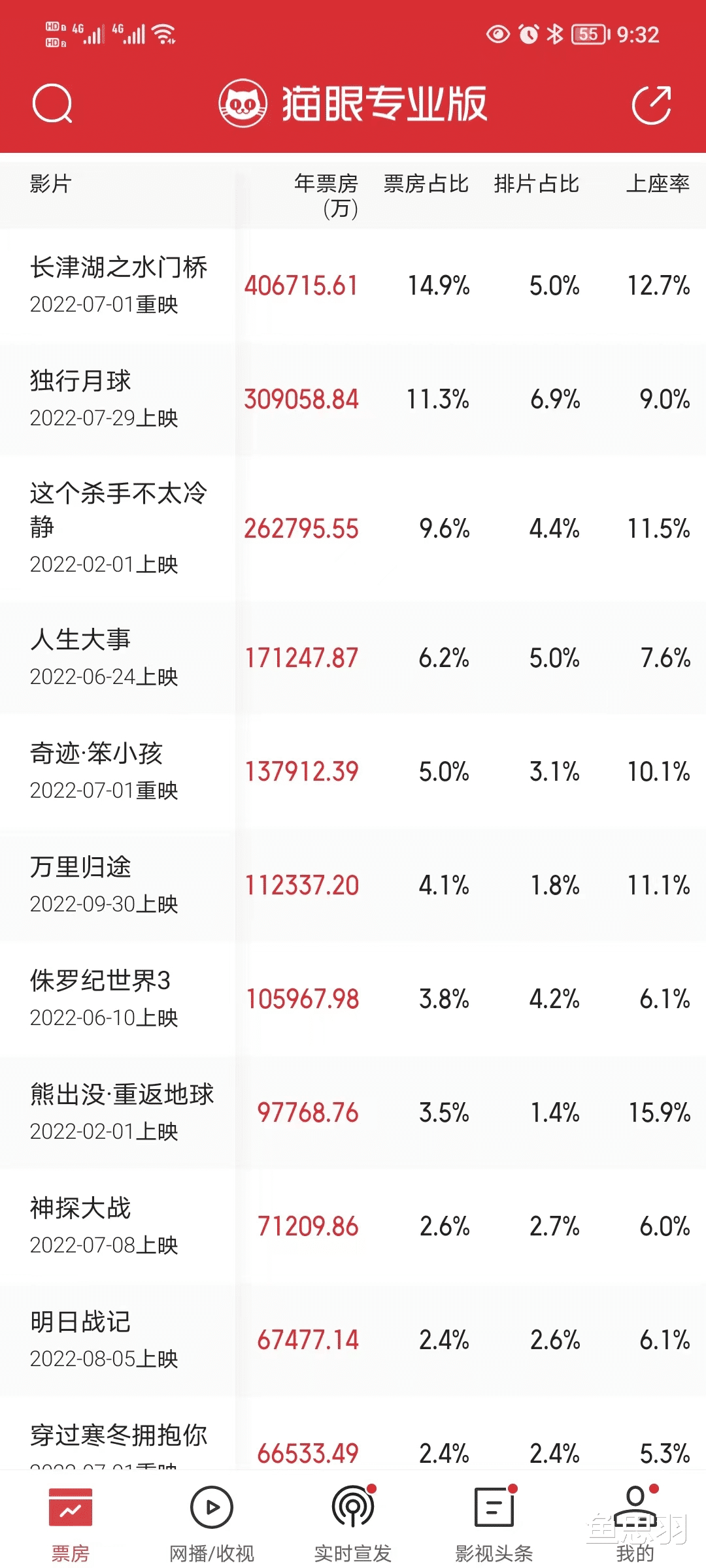Image resolution: width=706 pixels, height=1568 pixels.
Task: Open 侏罗纪世界3 details
Action: [353, 999]
